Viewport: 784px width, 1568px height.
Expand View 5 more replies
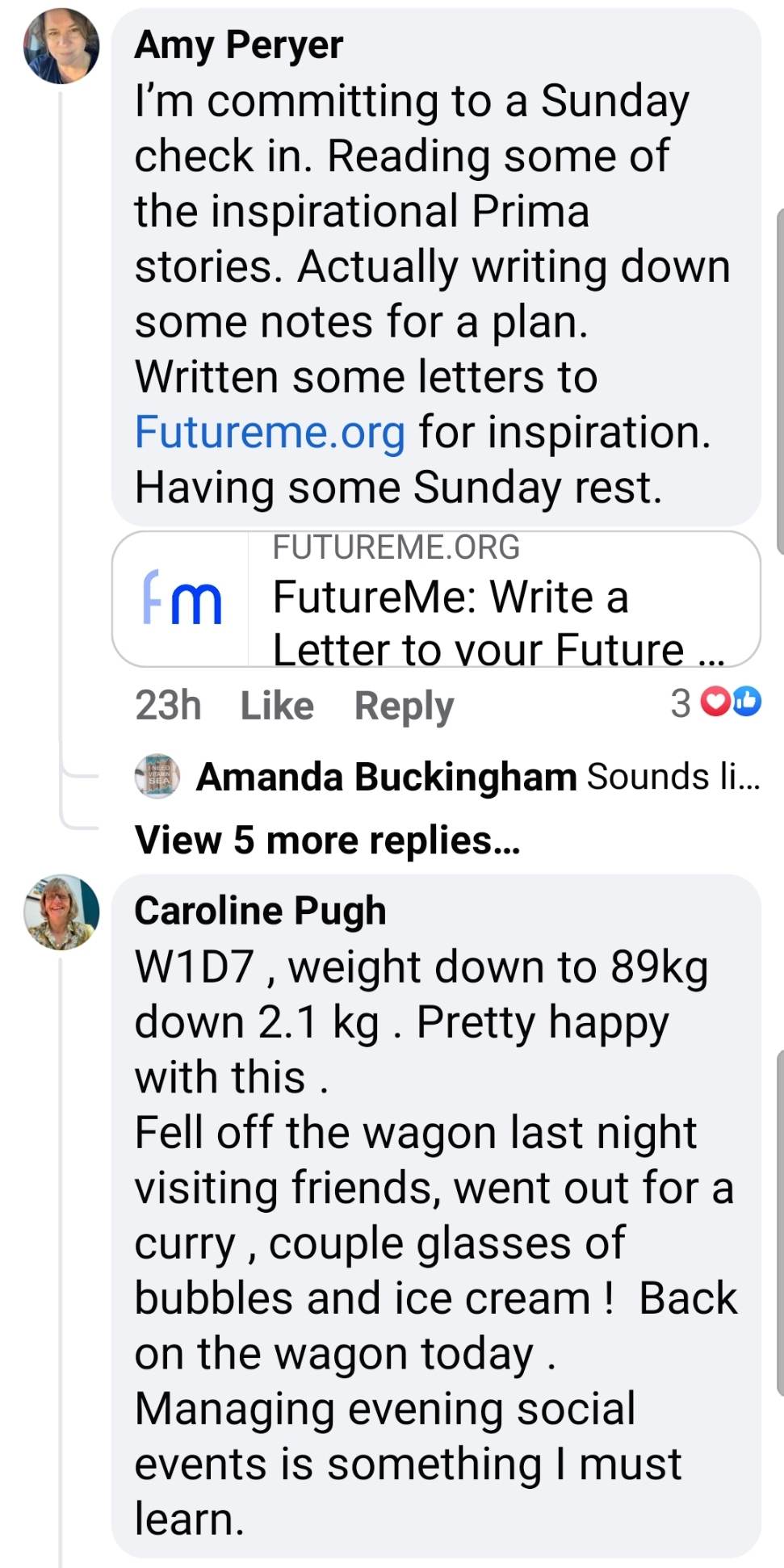tap(327, 840)
